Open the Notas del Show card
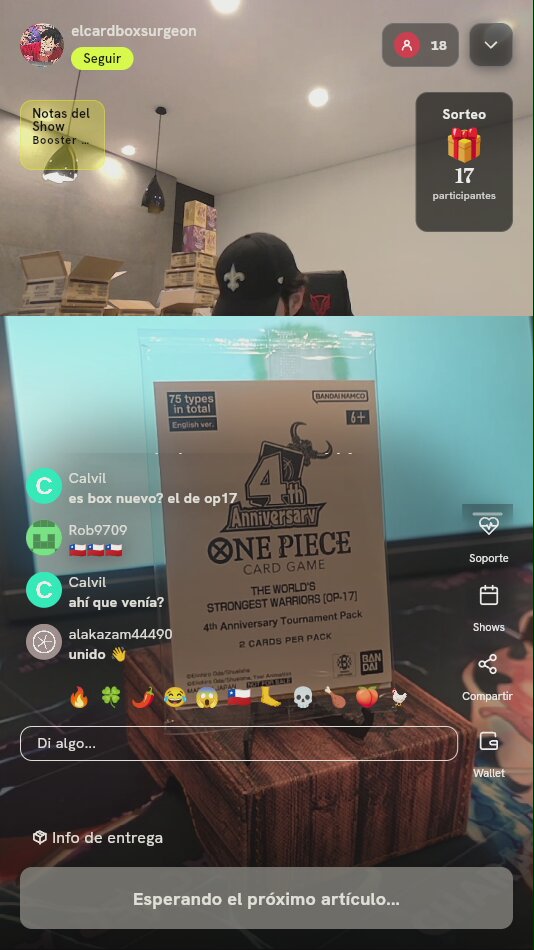This screenshot has height=950, width=534. click(62, 135)
